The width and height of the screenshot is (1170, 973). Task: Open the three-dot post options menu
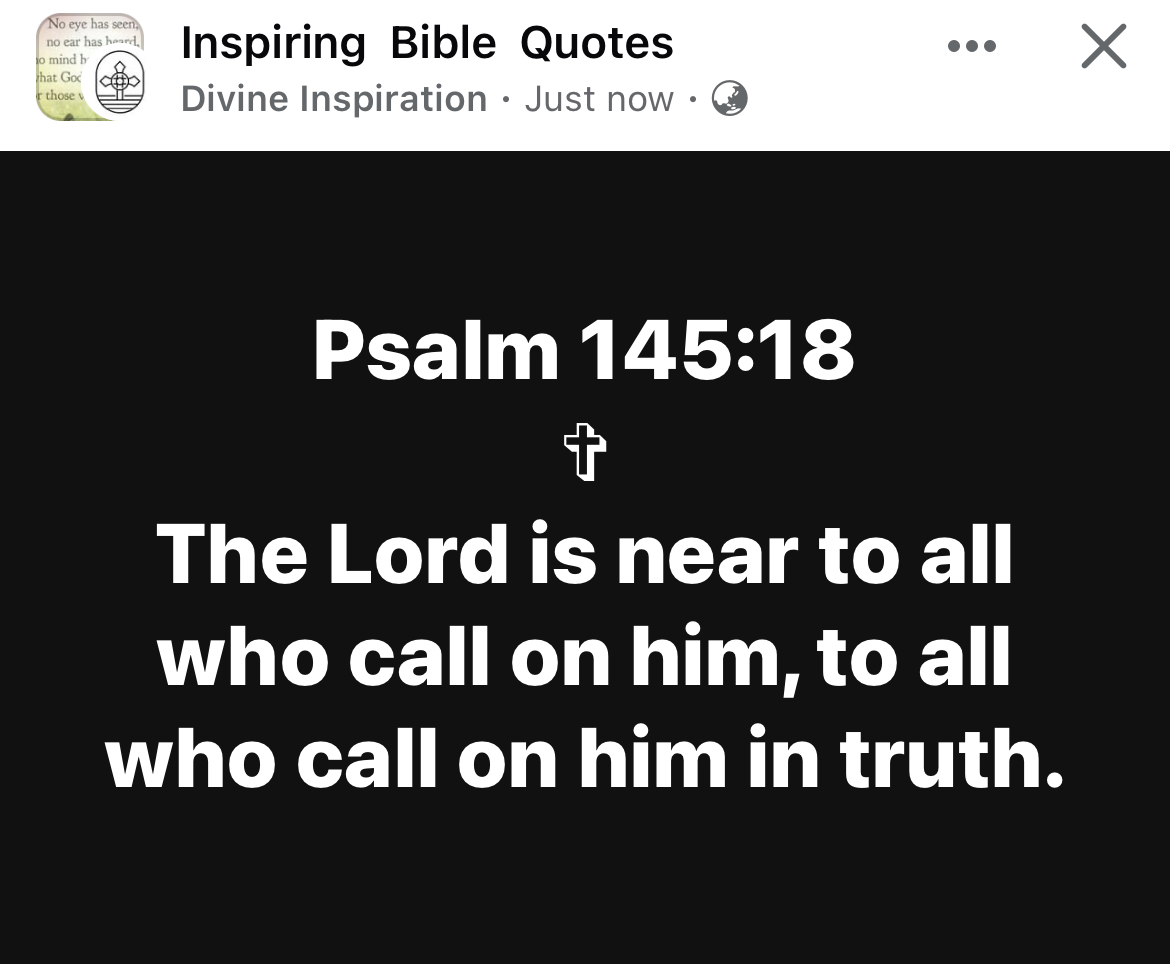pos(971,46)
